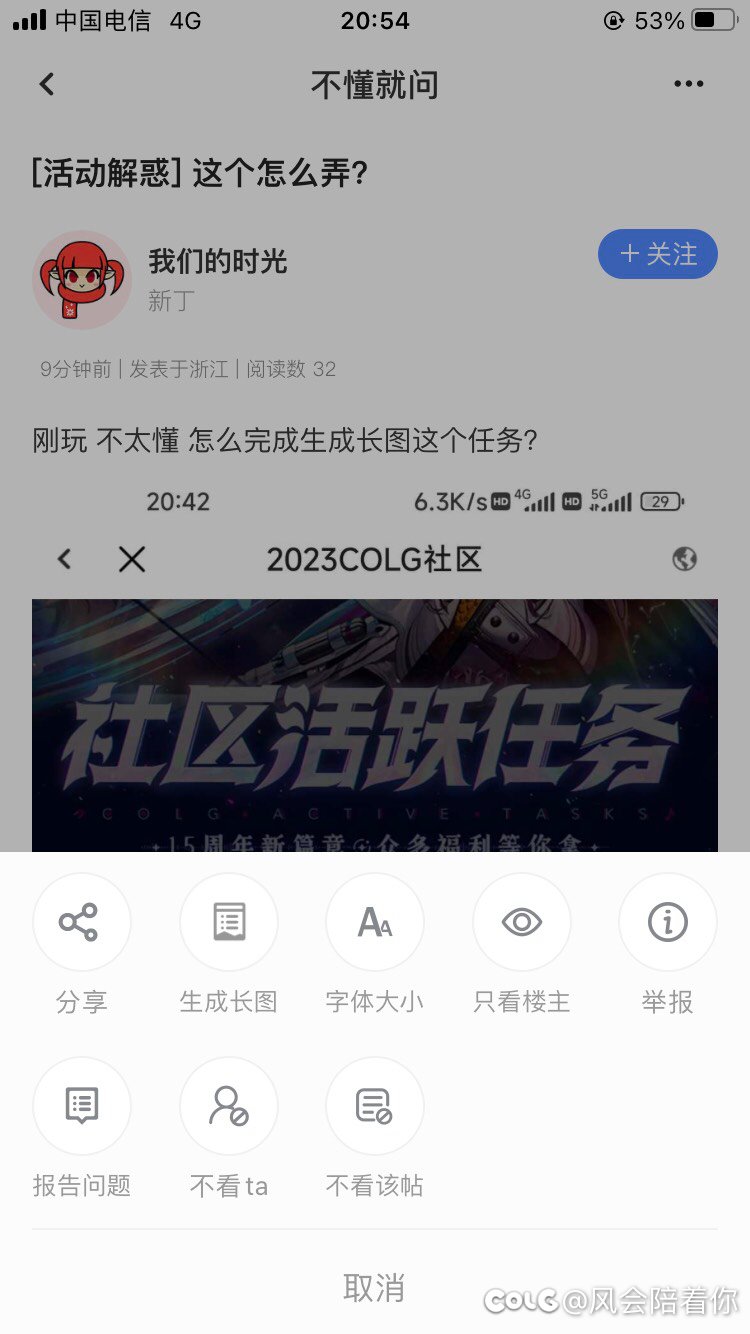Open 我们的时光's profile avatar
Viewport: 750px width, 1334px height.
82,280
